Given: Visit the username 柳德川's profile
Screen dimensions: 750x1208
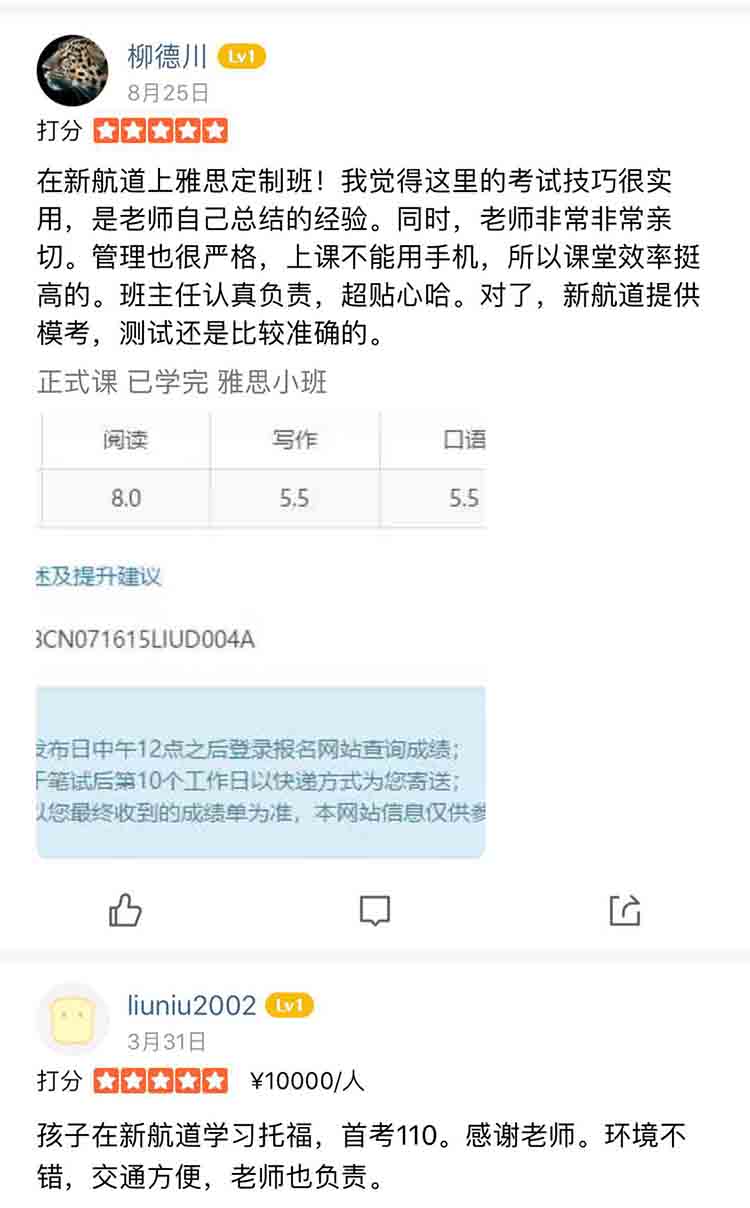Looking at the screenshot, I should (x=167, y=56).
